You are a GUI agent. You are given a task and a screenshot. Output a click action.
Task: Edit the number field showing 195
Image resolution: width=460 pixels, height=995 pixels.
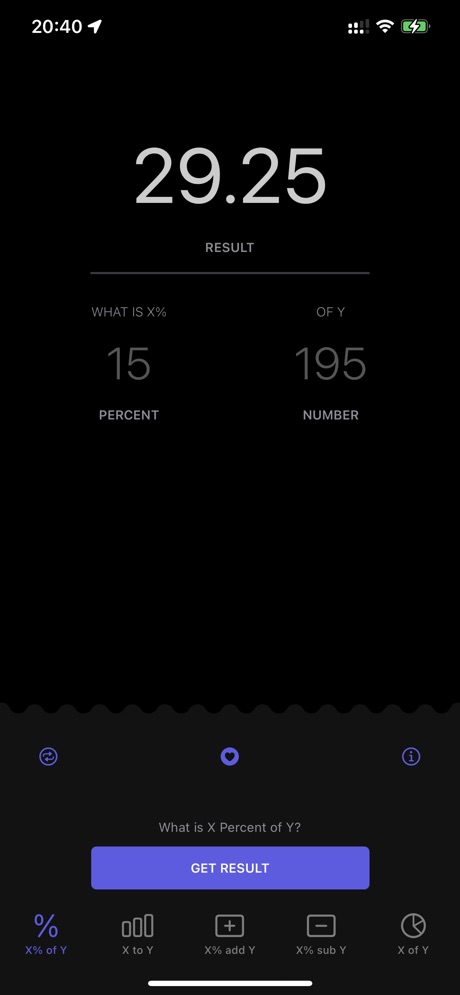331,364
